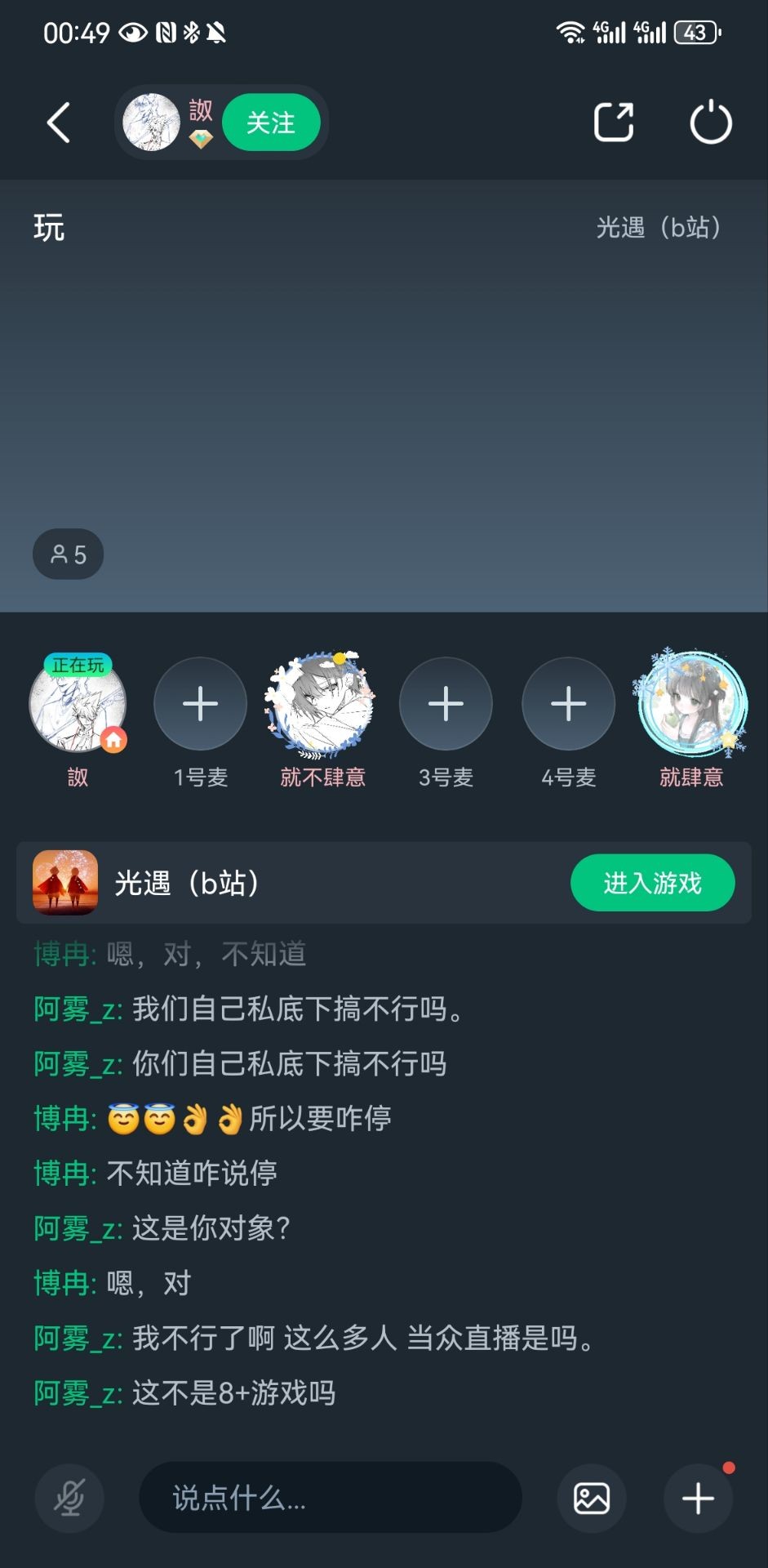The width and height of the screenshot is (768, 1568).
Task: View the online member count of 5
Action: click(69, 555)
